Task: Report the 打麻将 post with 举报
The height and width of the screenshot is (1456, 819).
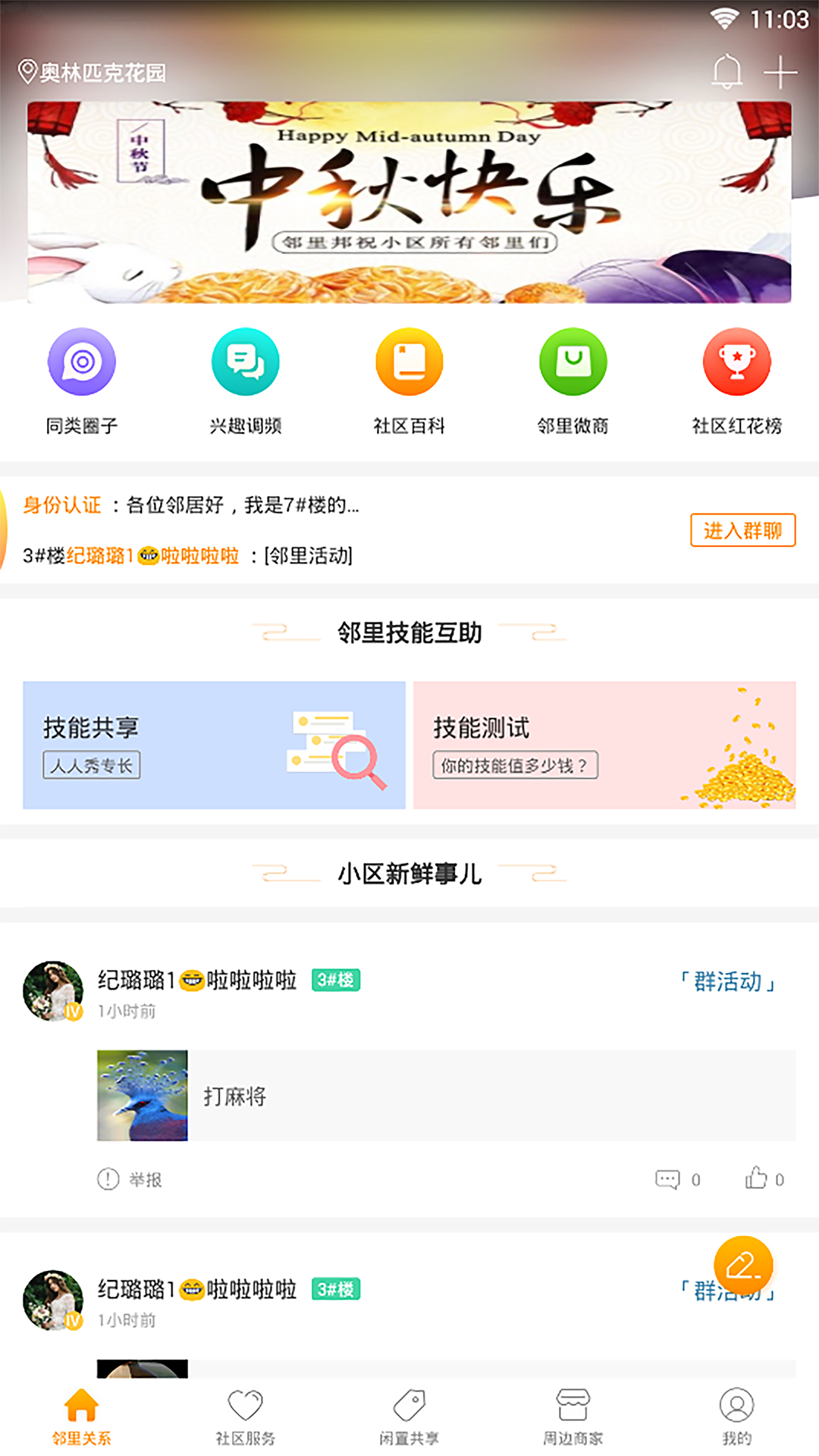Action: pyautogui.click(x=130, y=1179)
